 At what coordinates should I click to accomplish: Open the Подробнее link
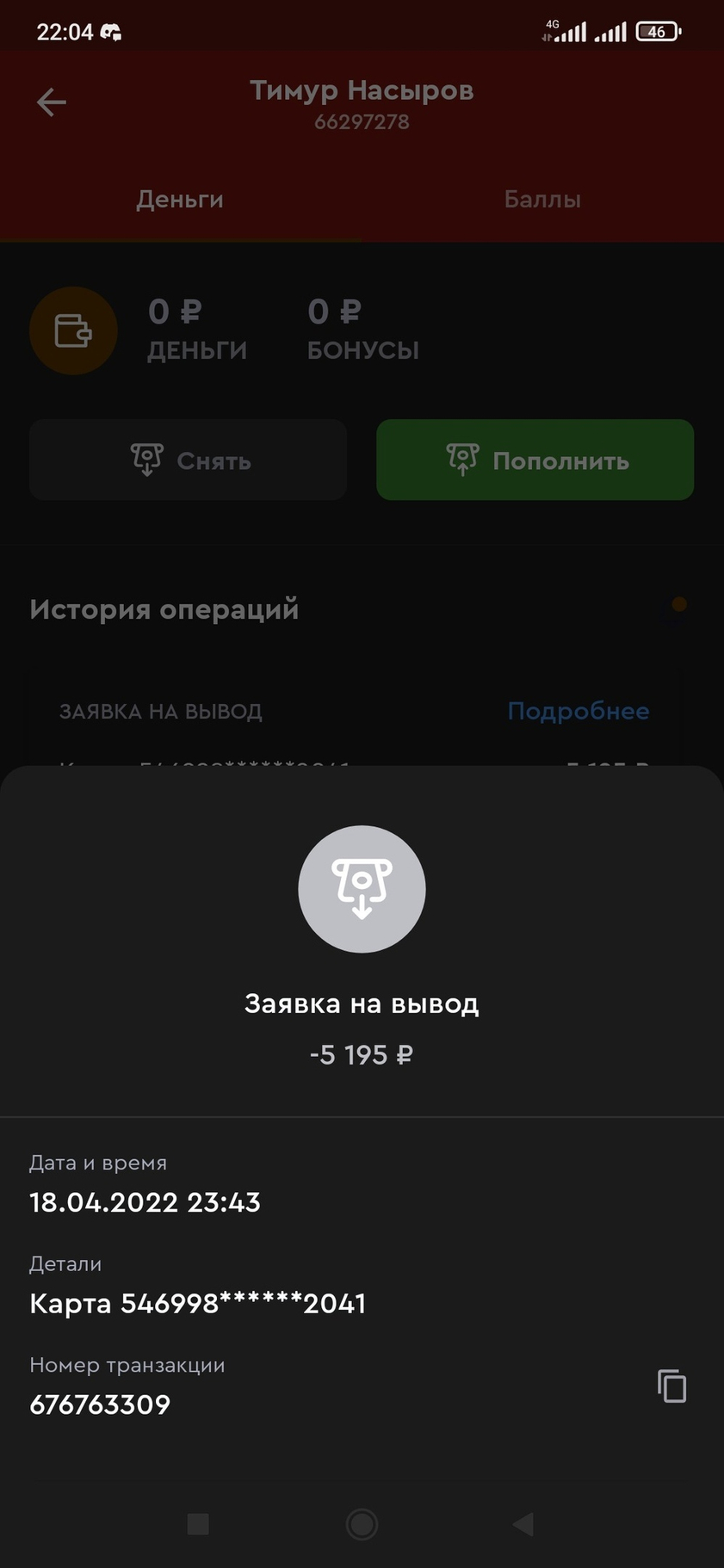click(x=578, y=711)
